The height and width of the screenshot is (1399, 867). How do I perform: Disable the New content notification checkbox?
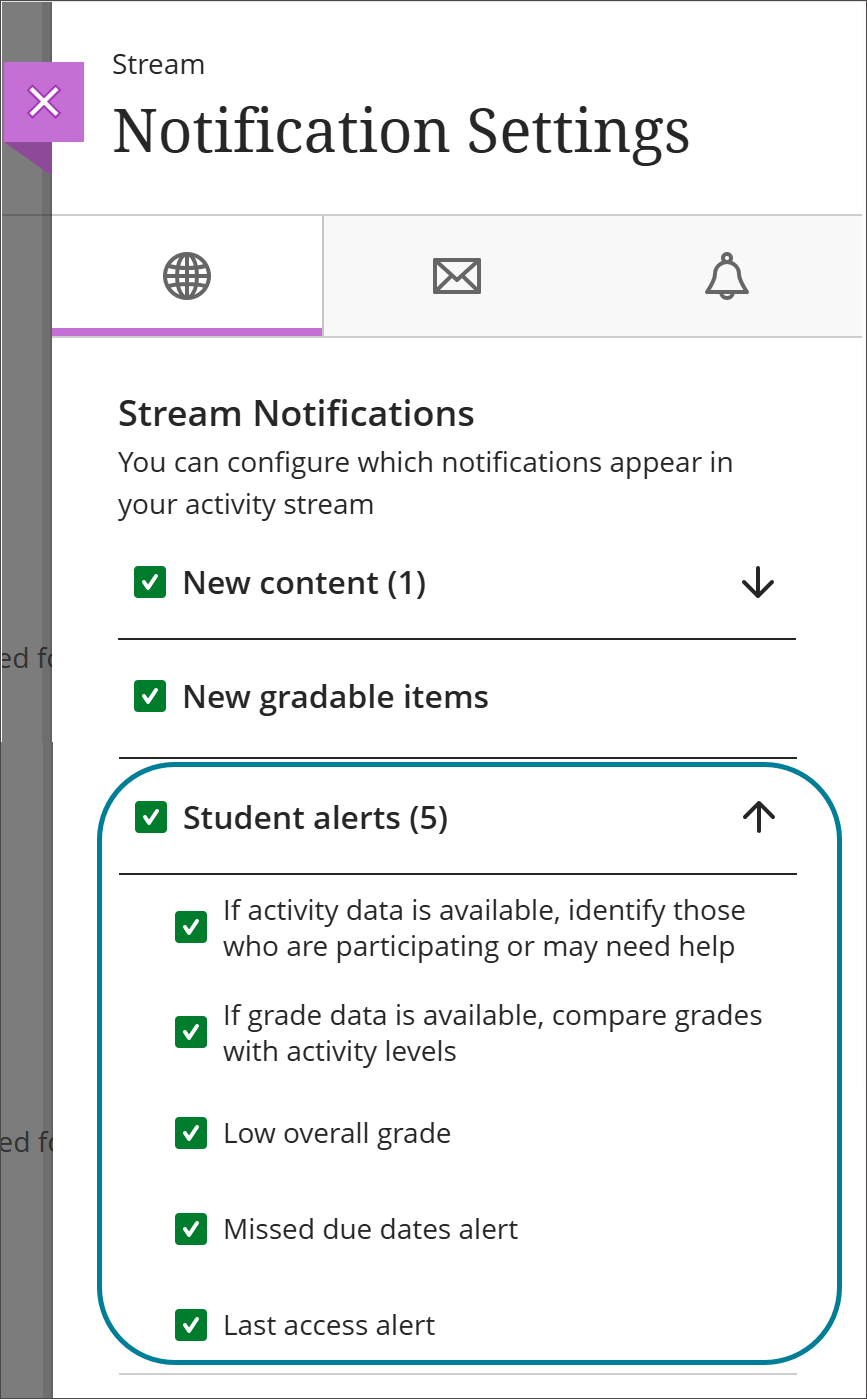click(150, 582)
